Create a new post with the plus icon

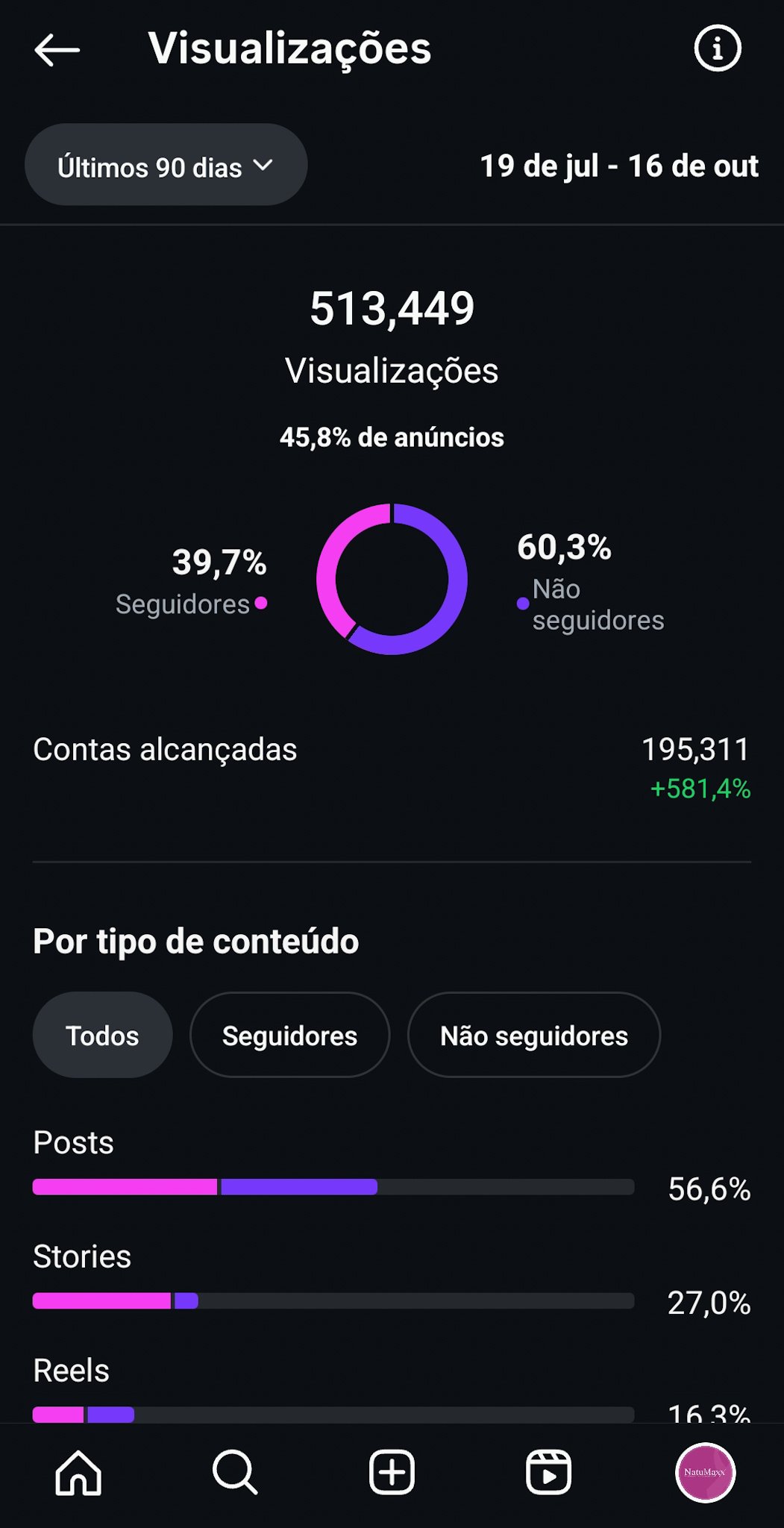pyautogui.click(x=392, y=1473)
